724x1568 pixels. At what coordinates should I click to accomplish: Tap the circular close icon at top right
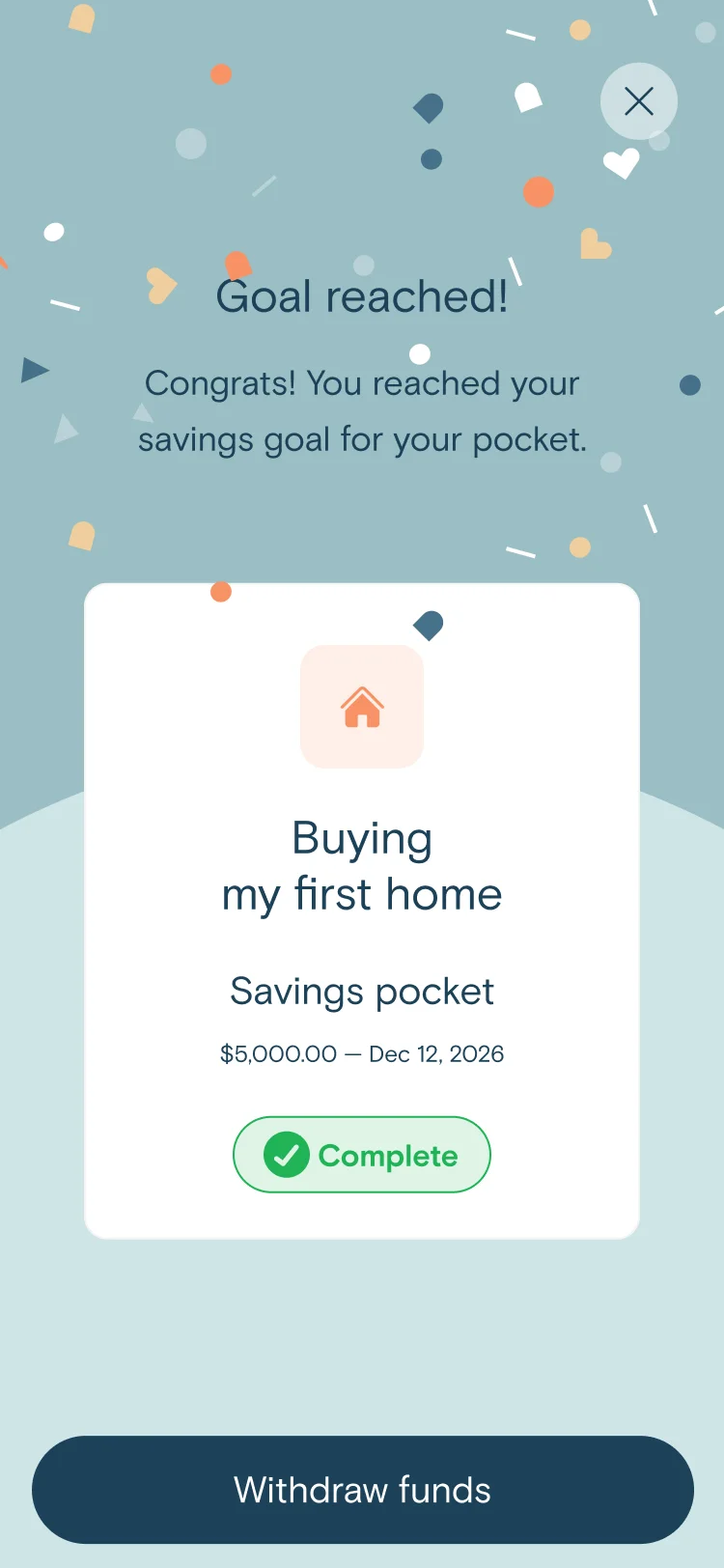coord(638,101)
